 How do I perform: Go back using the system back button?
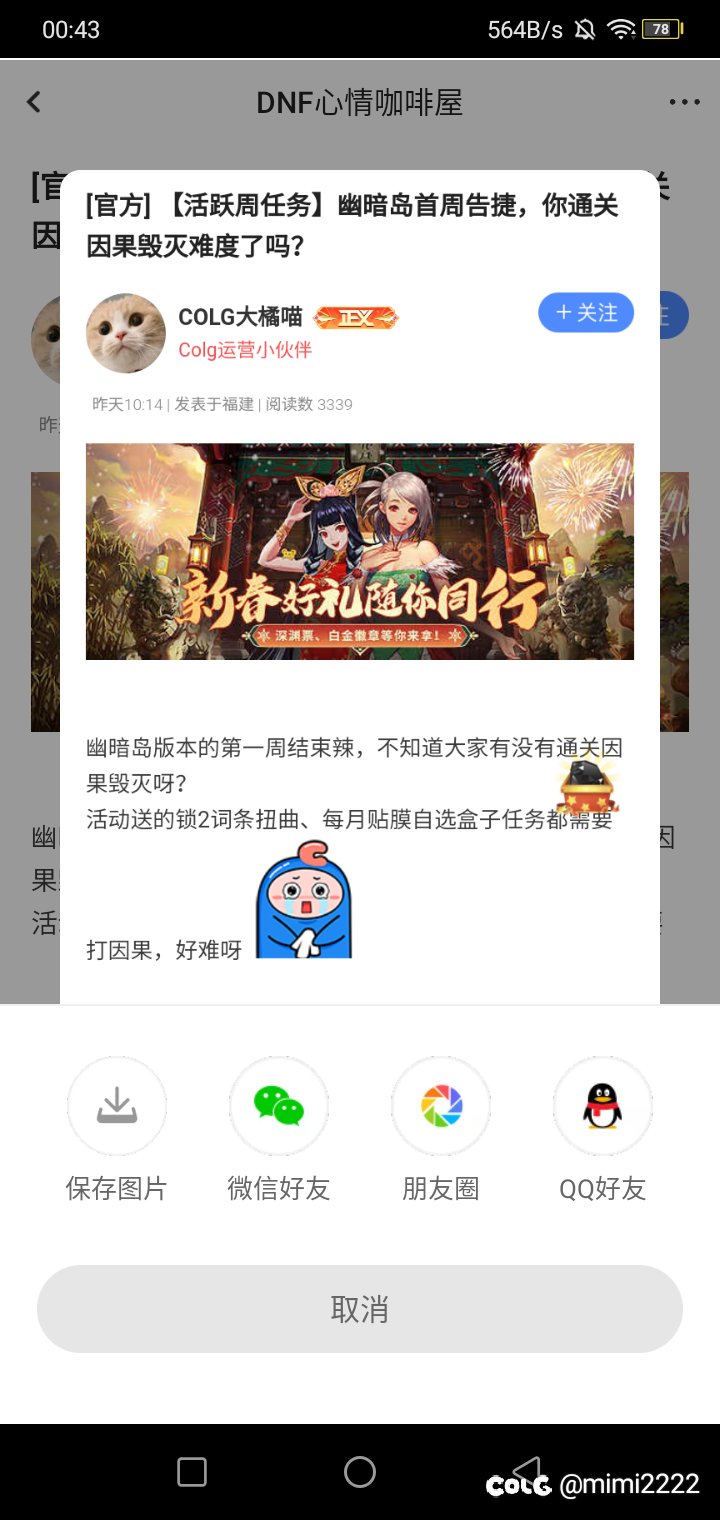pos(527,1472)
